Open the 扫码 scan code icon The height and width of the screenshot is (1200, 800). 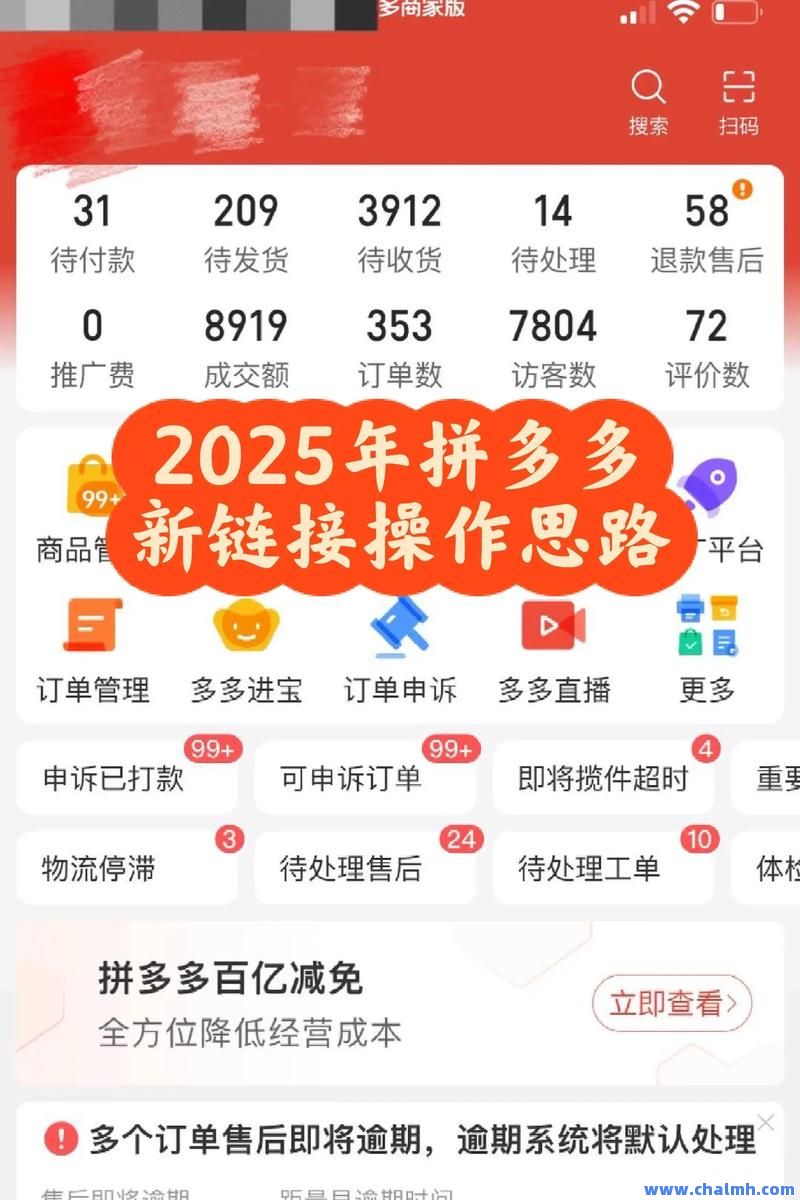click(737, 99)
